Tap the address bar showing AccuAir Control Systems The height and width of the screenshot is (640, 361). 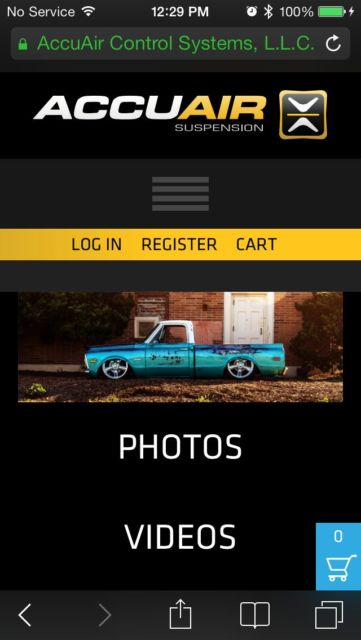[180, 44]
